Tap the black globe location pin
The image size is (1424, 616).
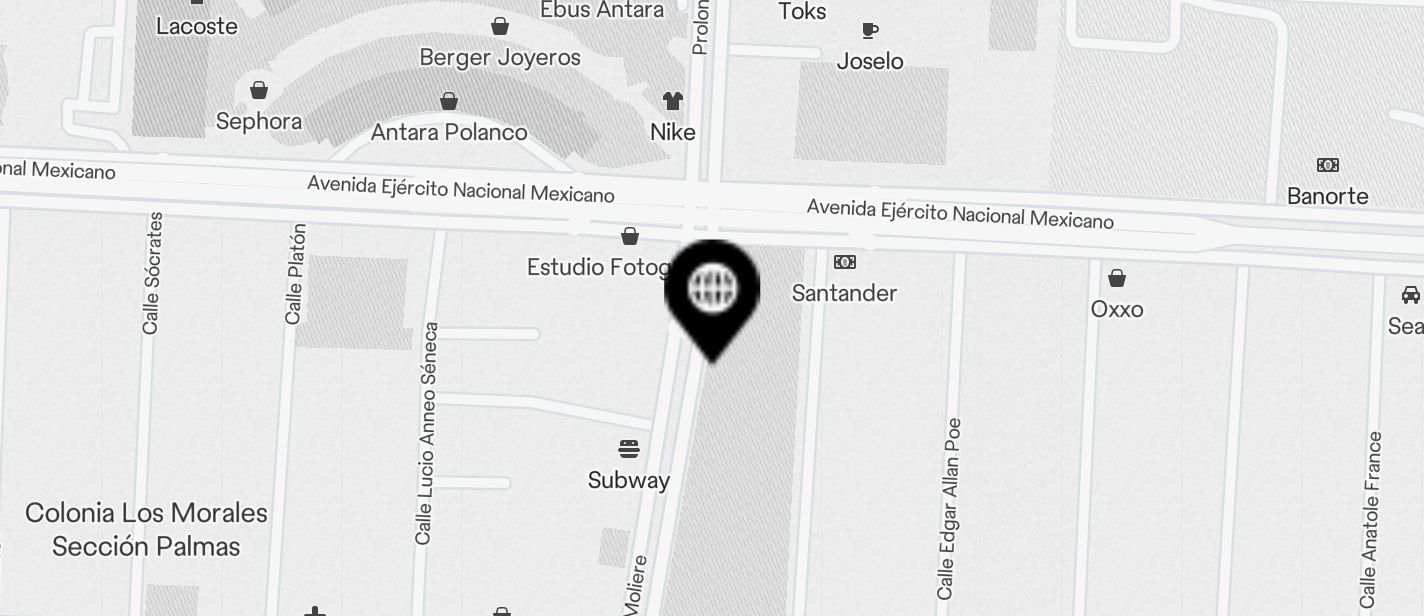(712, 291)
